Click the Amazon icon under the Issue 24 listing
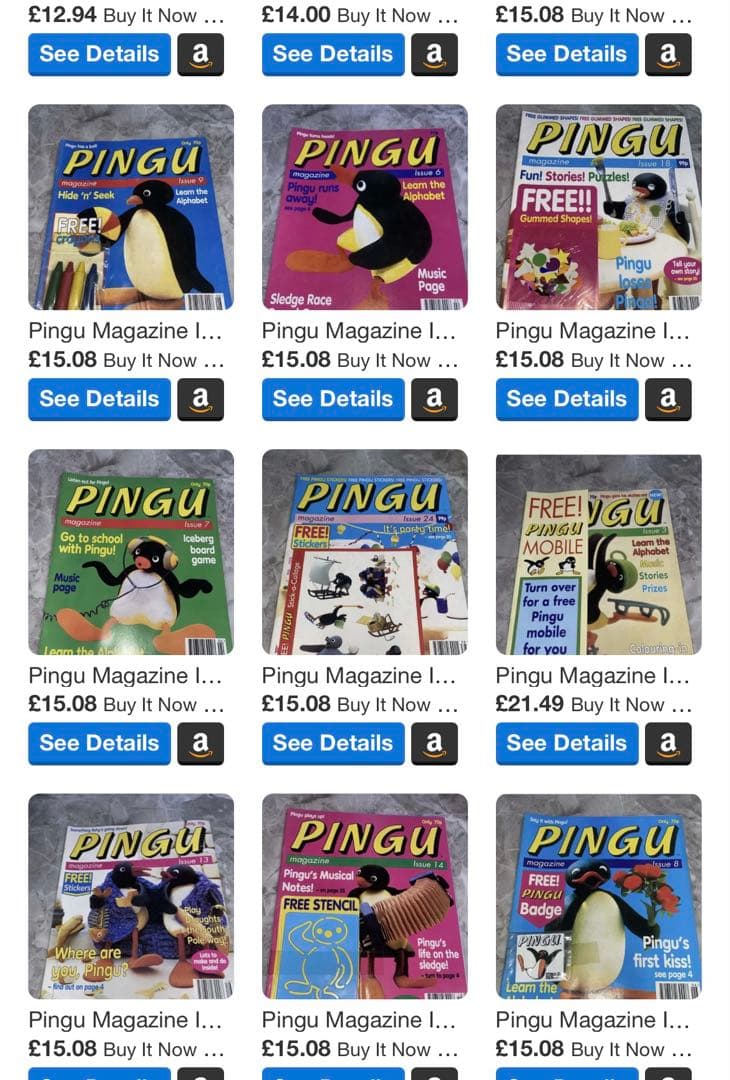 click(x=436, y=743)
